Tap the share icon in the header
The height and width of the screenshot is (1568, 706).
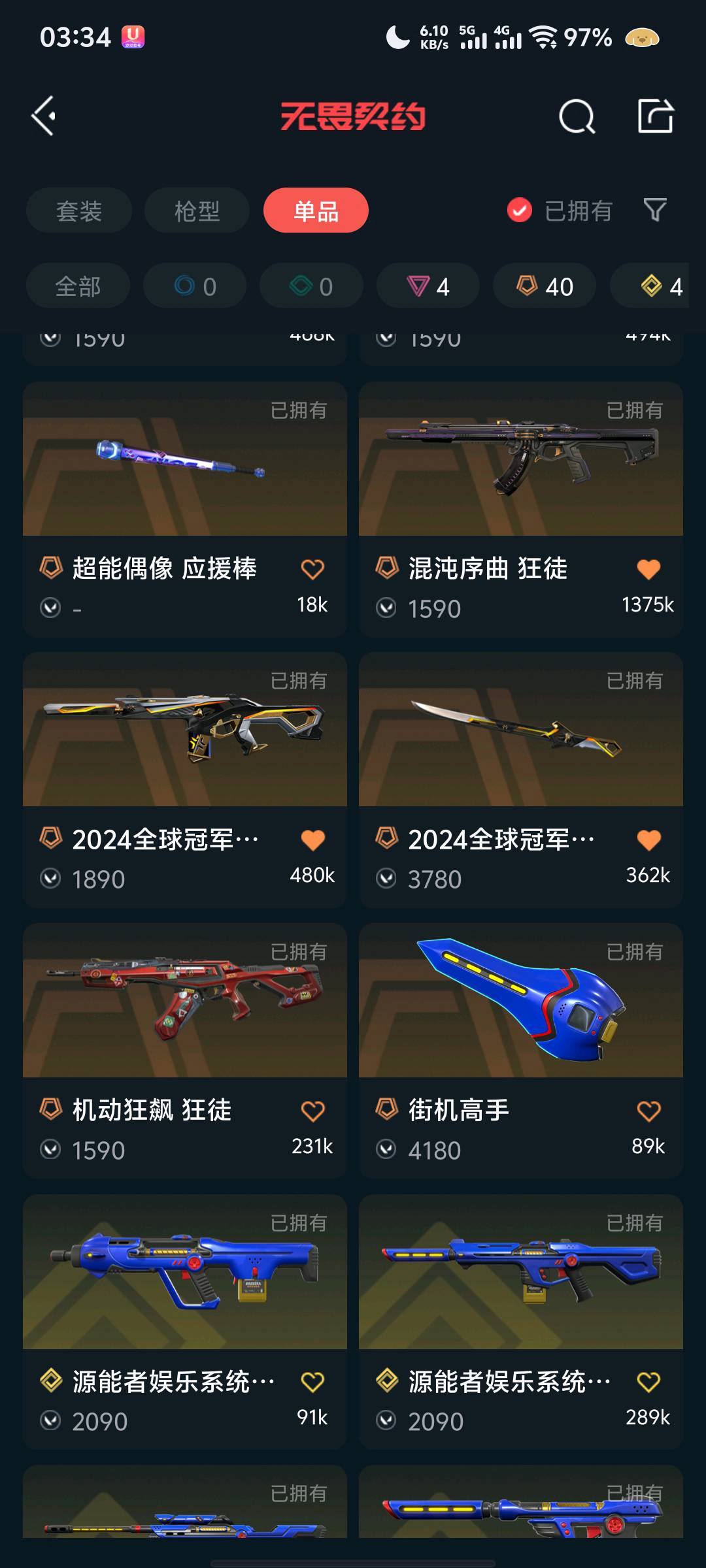[655, 116]
